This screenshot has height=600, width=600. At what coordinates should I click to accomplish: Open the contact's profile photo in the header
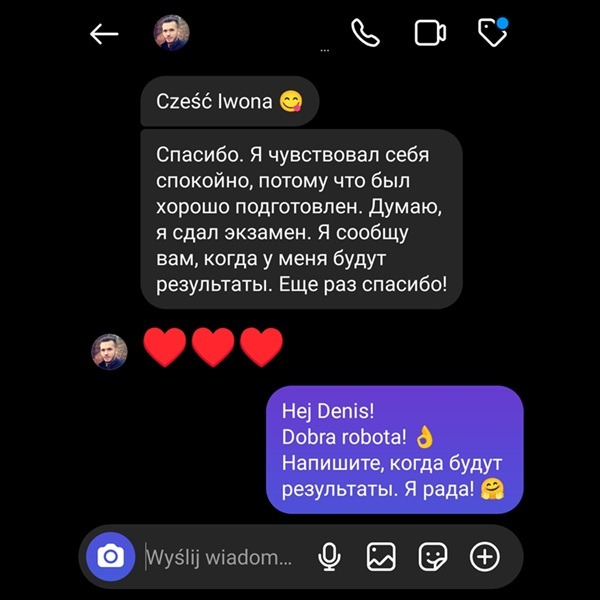[x=171, y=33]
